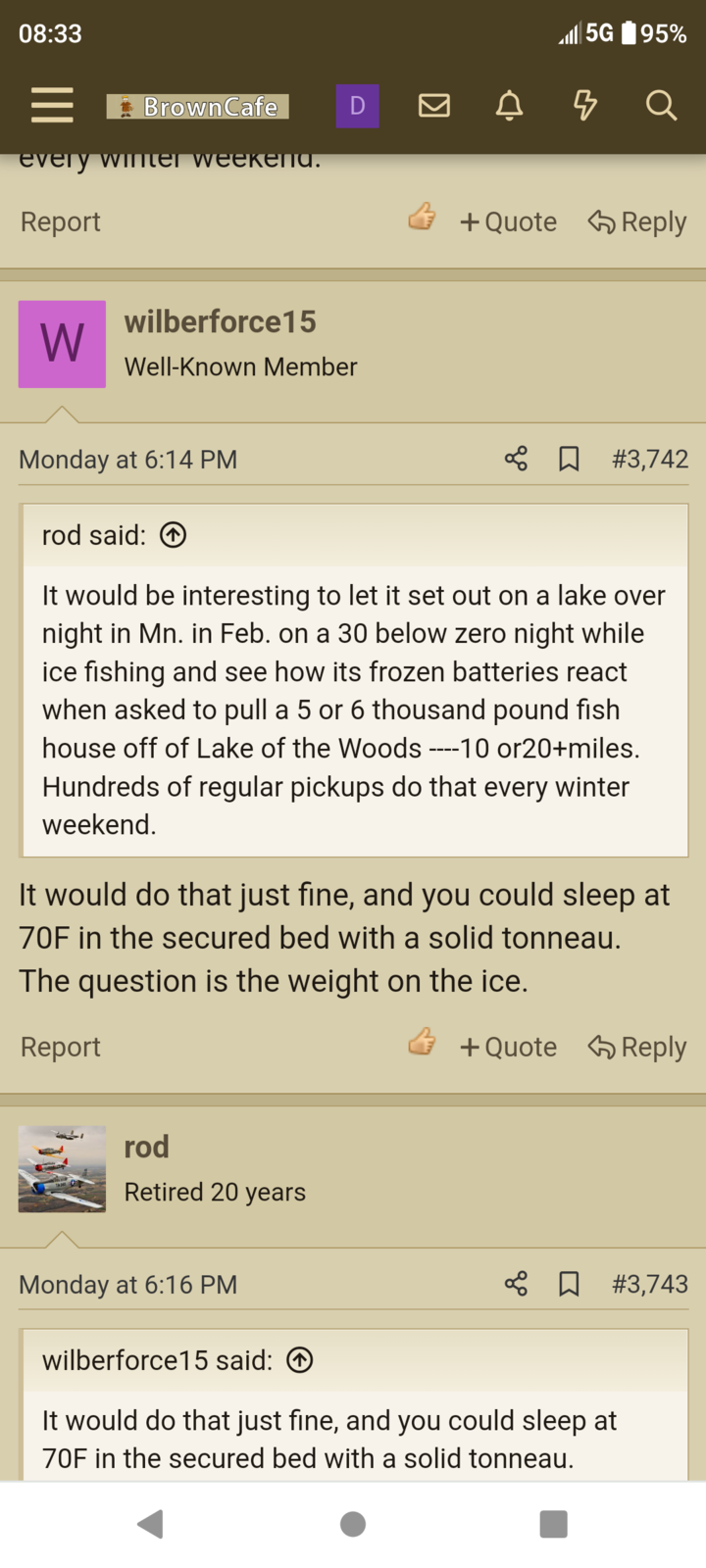Open wilberforce15's profile name

(x=221, y=321)
